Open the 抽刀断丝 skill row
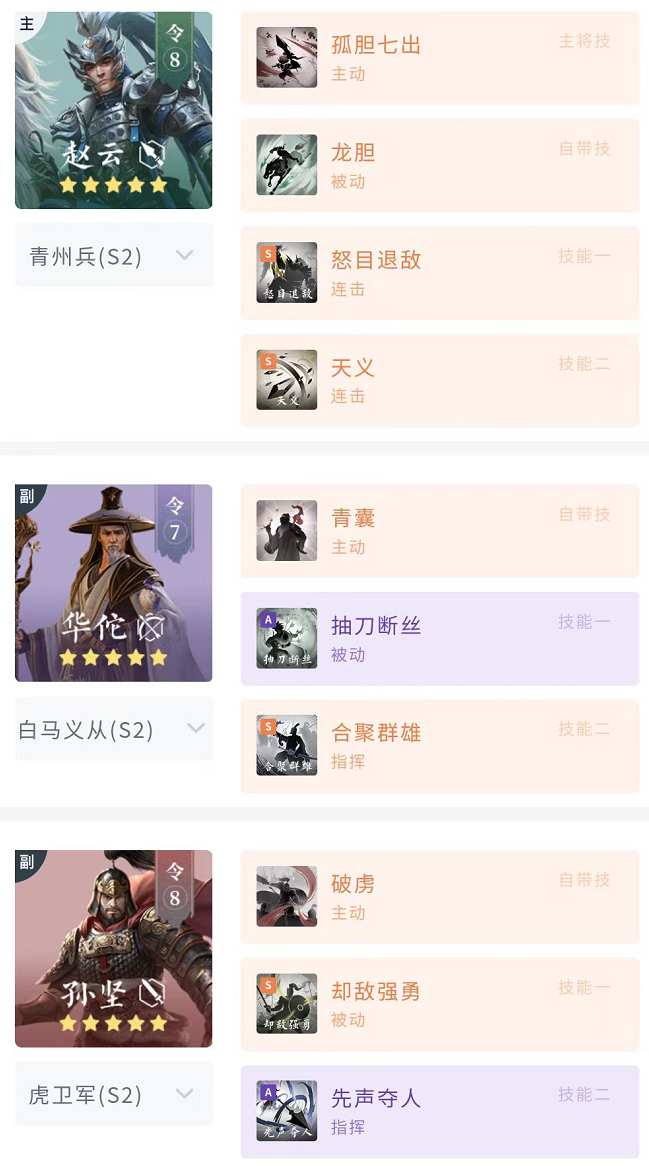The width and height of the screenshot is (649, 1166). point(439,639)
